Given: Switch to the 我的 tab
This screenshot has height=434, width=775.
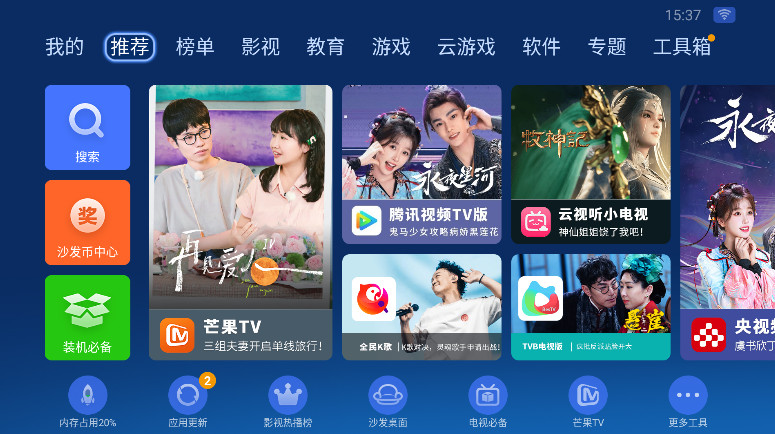Looking at the screenshot, I should (65, 47).
